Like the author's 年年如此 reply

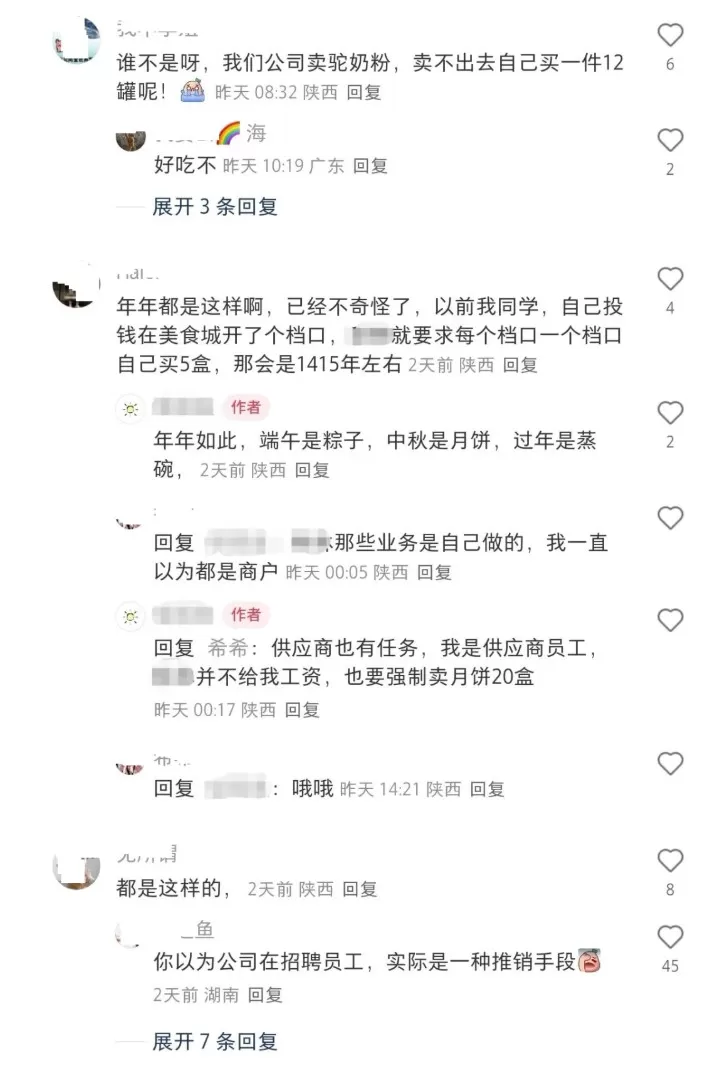(x=669, y=413)
